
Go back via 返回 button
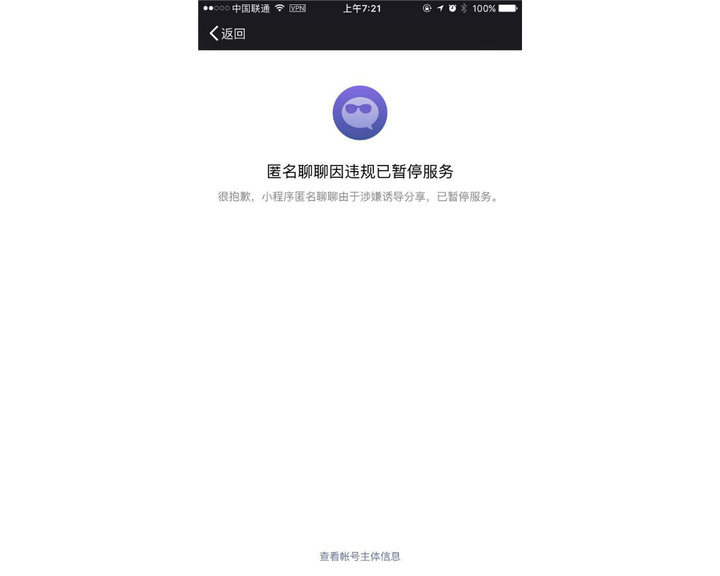[x=227, y=34]
